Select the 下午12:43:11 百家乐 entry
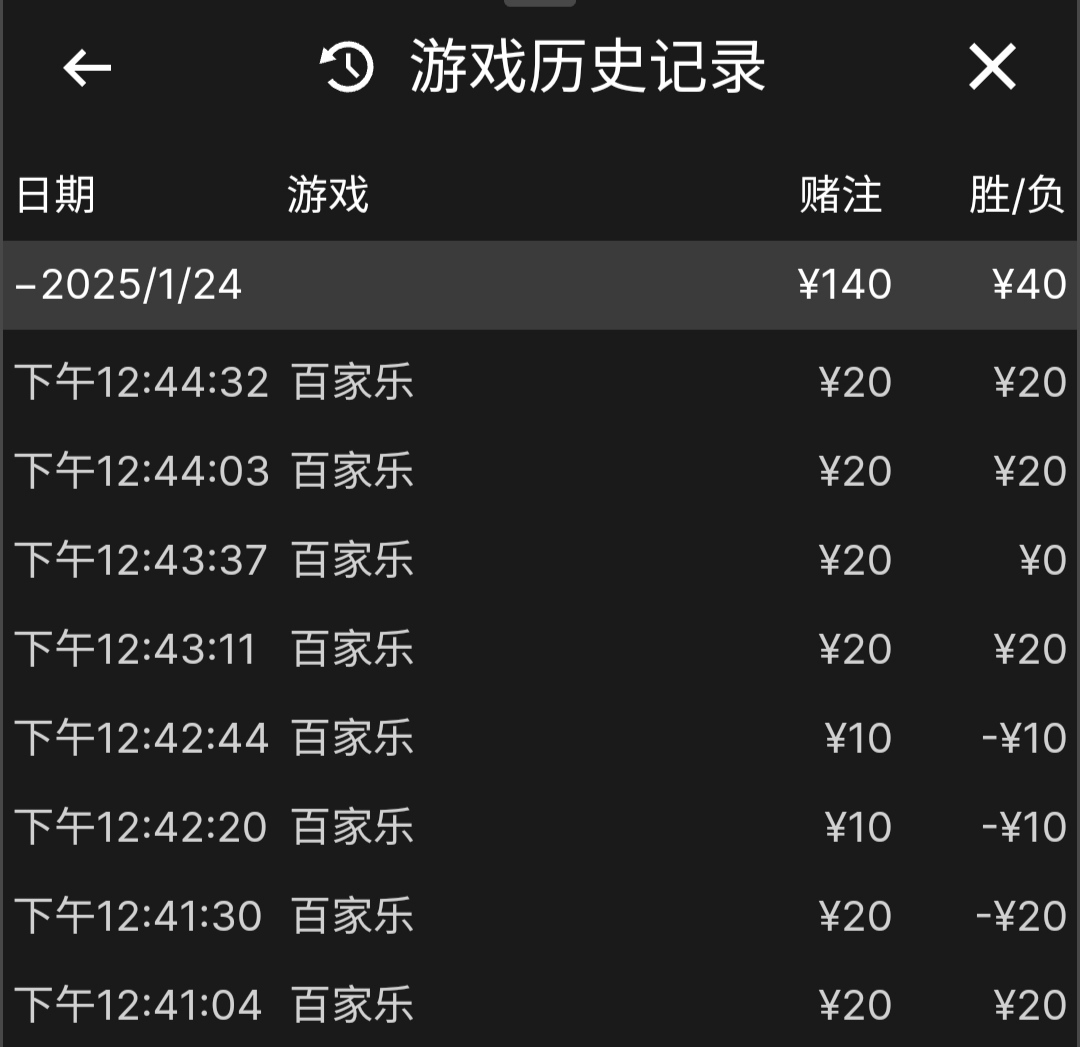Image resolution: width=1080 pixels, height=1047 pixels. click(540, 649)
